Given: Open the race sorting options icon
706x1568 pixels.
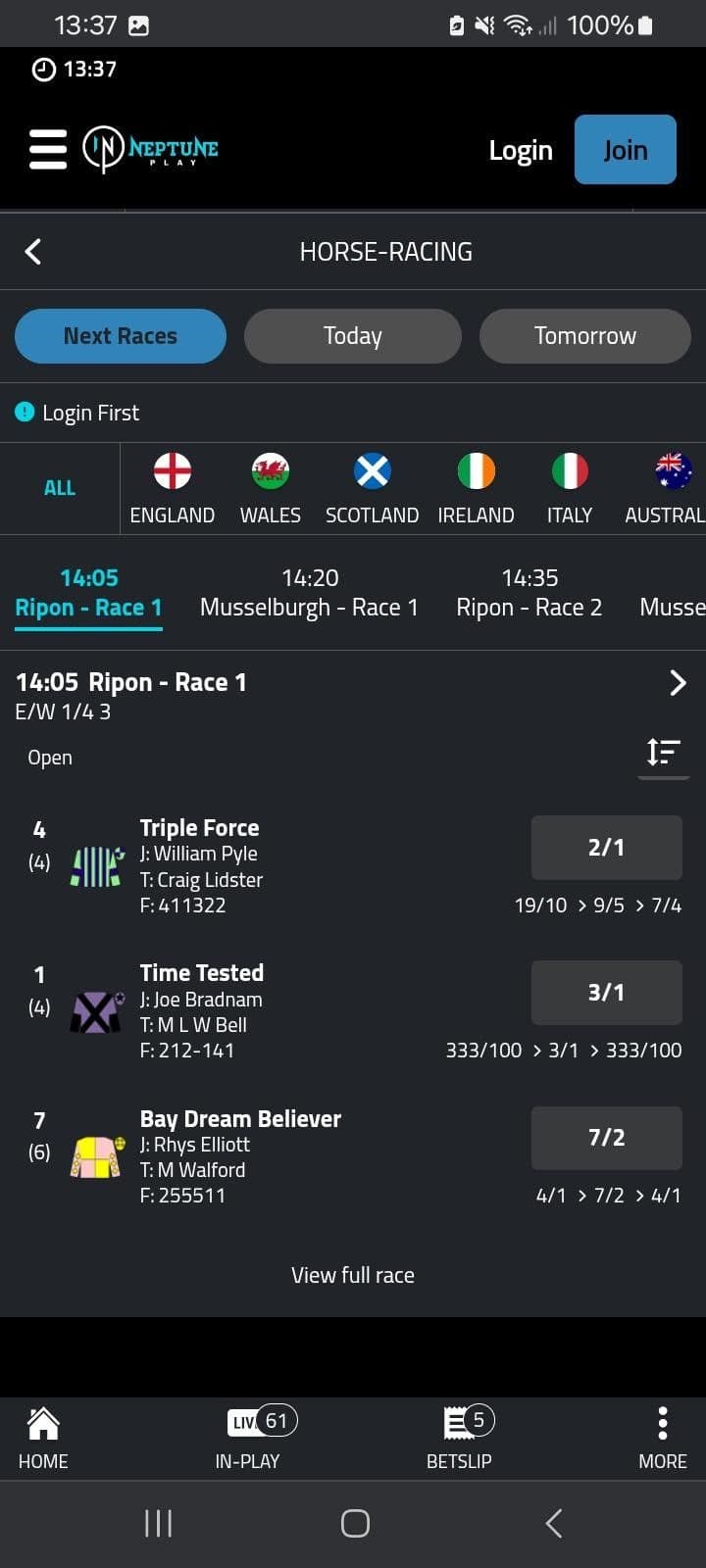Looking at the screenshot, I should [663, 754].
